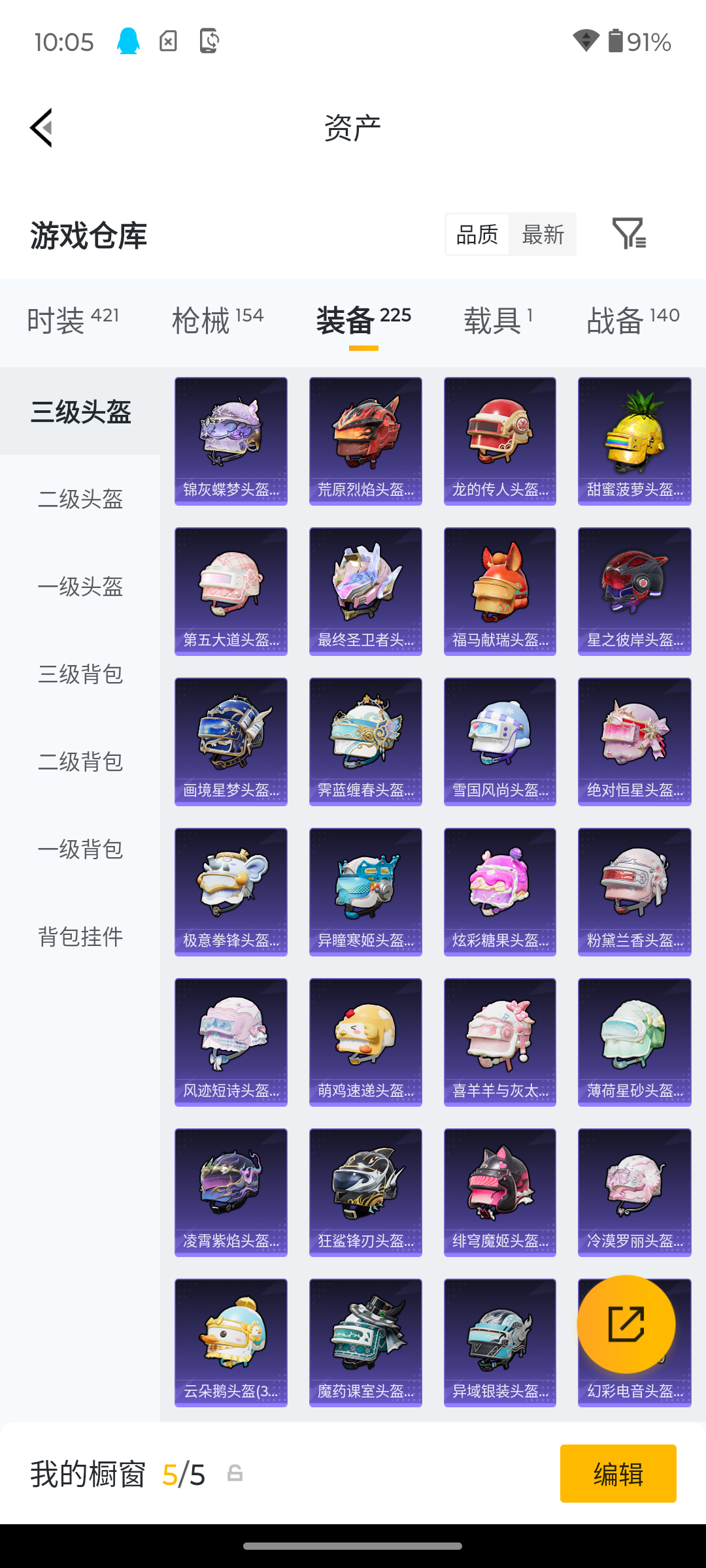Tap the floating share button
Screen dimensions: 706x1568
(x=626, y=1324)
